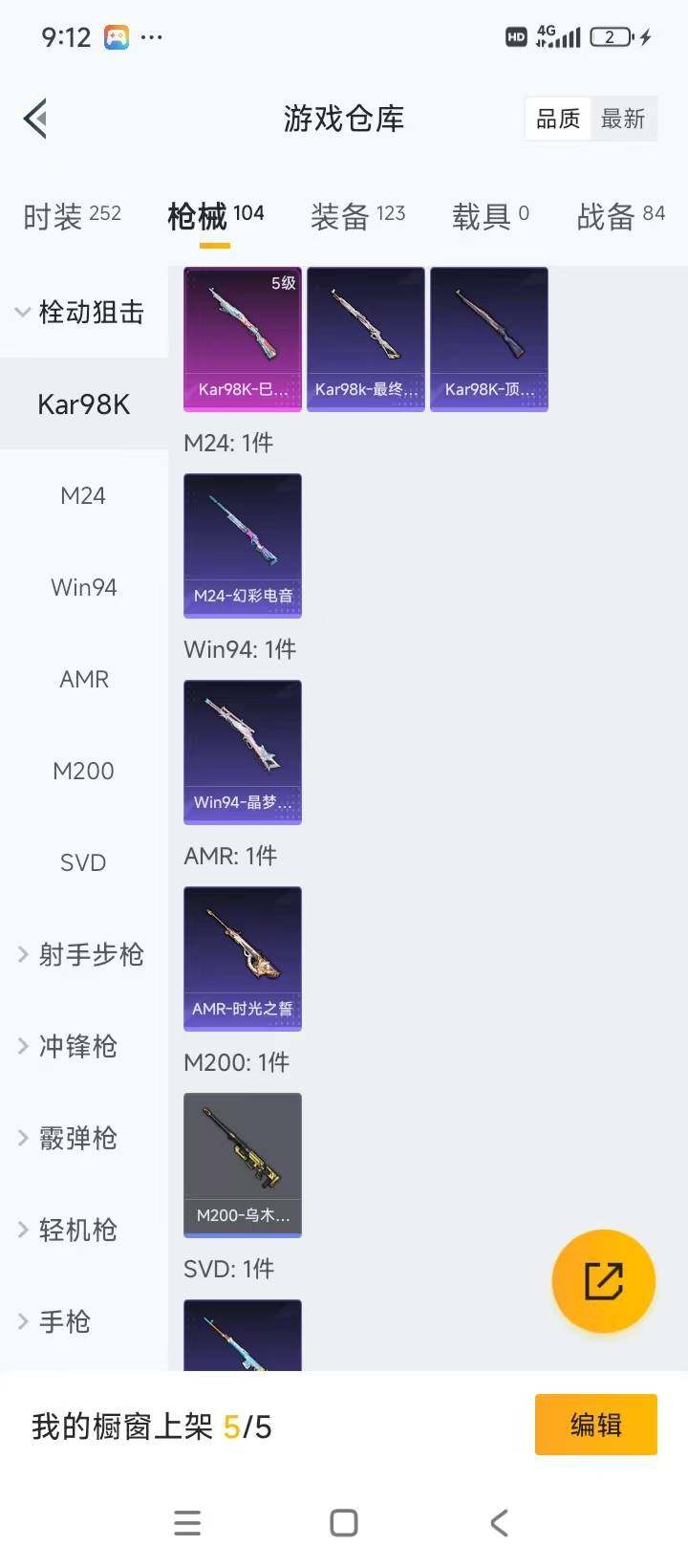Open the Kar98K-已 weapon skin thumbnail
The width and height of the screenshot is (688, 1568).
[242, 339]
